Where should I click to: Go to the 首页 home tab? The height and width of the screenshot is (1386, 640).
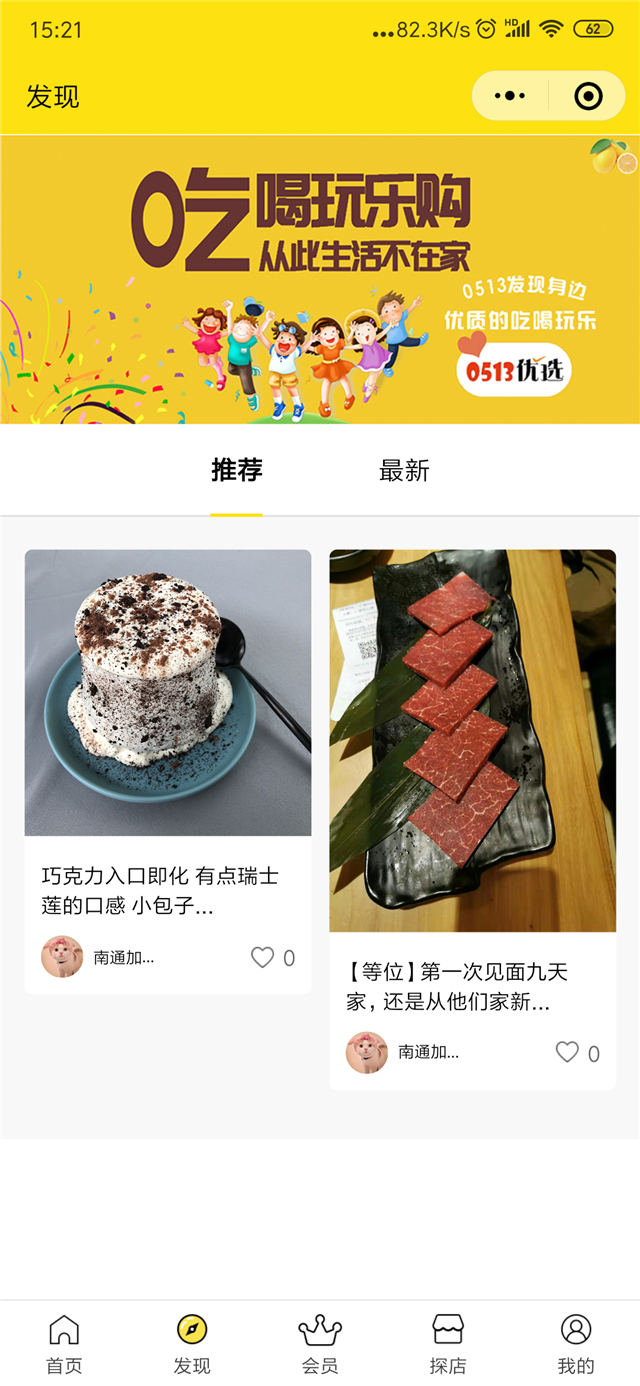point(64,1344)
